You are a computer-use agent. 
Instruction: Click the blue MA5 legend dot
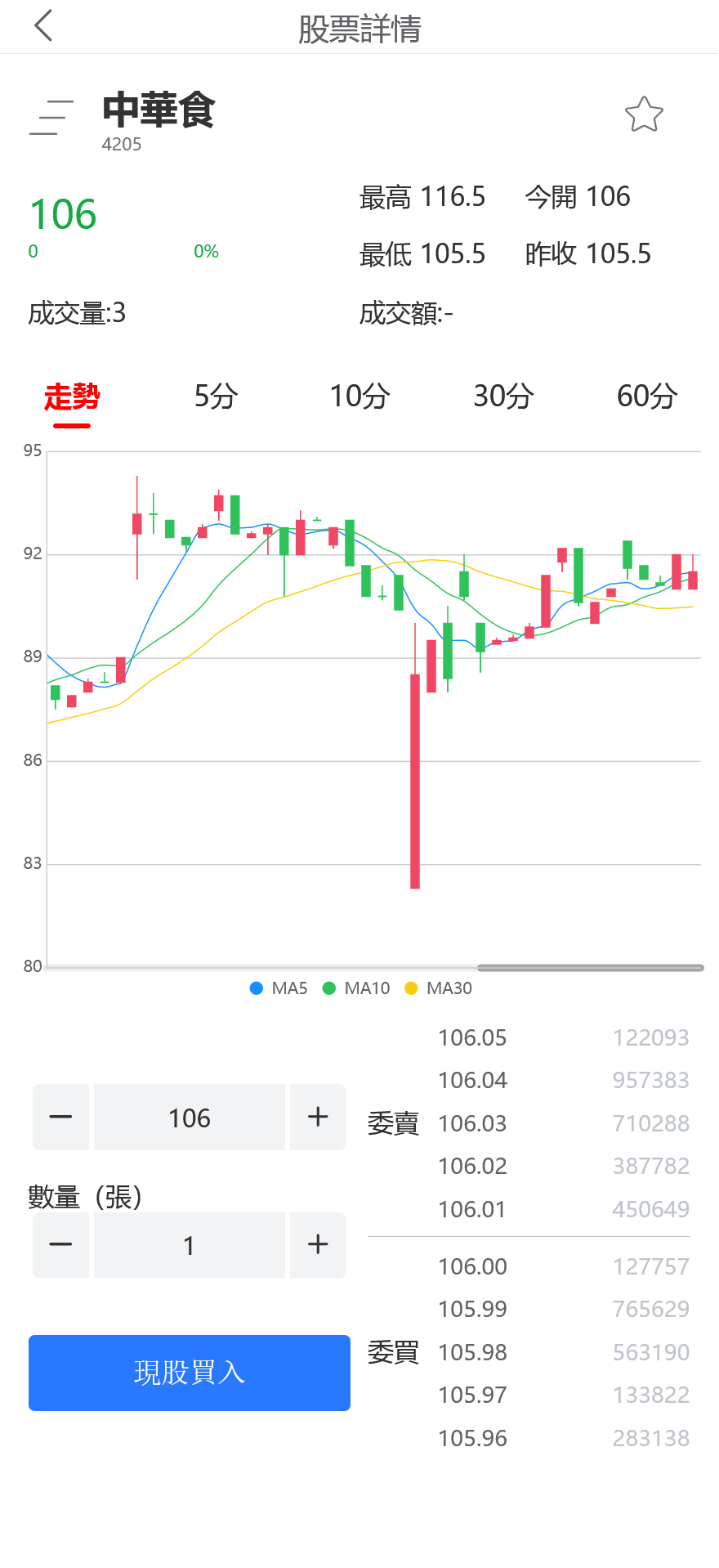tap(256, 988)
